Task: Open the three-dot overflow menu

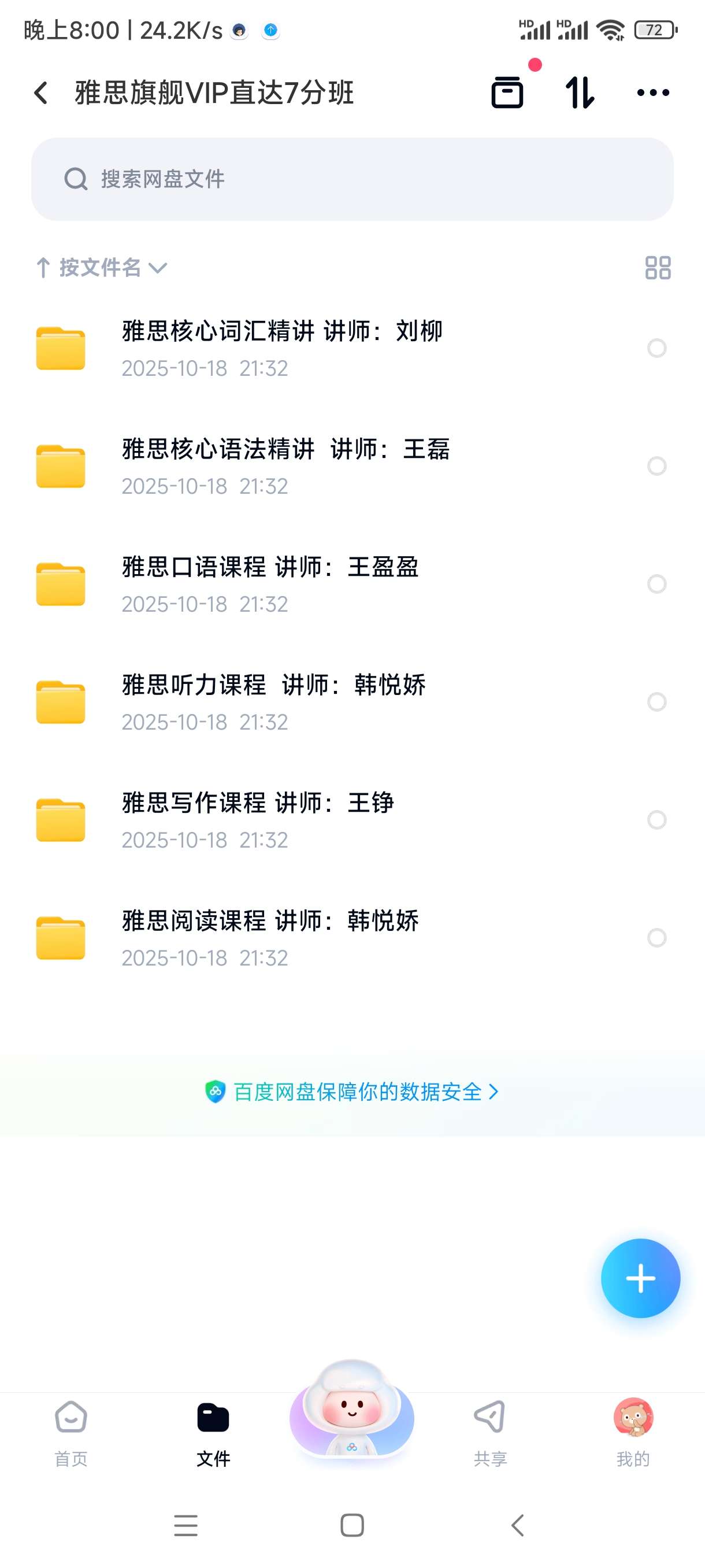Action: coord(652,93)
